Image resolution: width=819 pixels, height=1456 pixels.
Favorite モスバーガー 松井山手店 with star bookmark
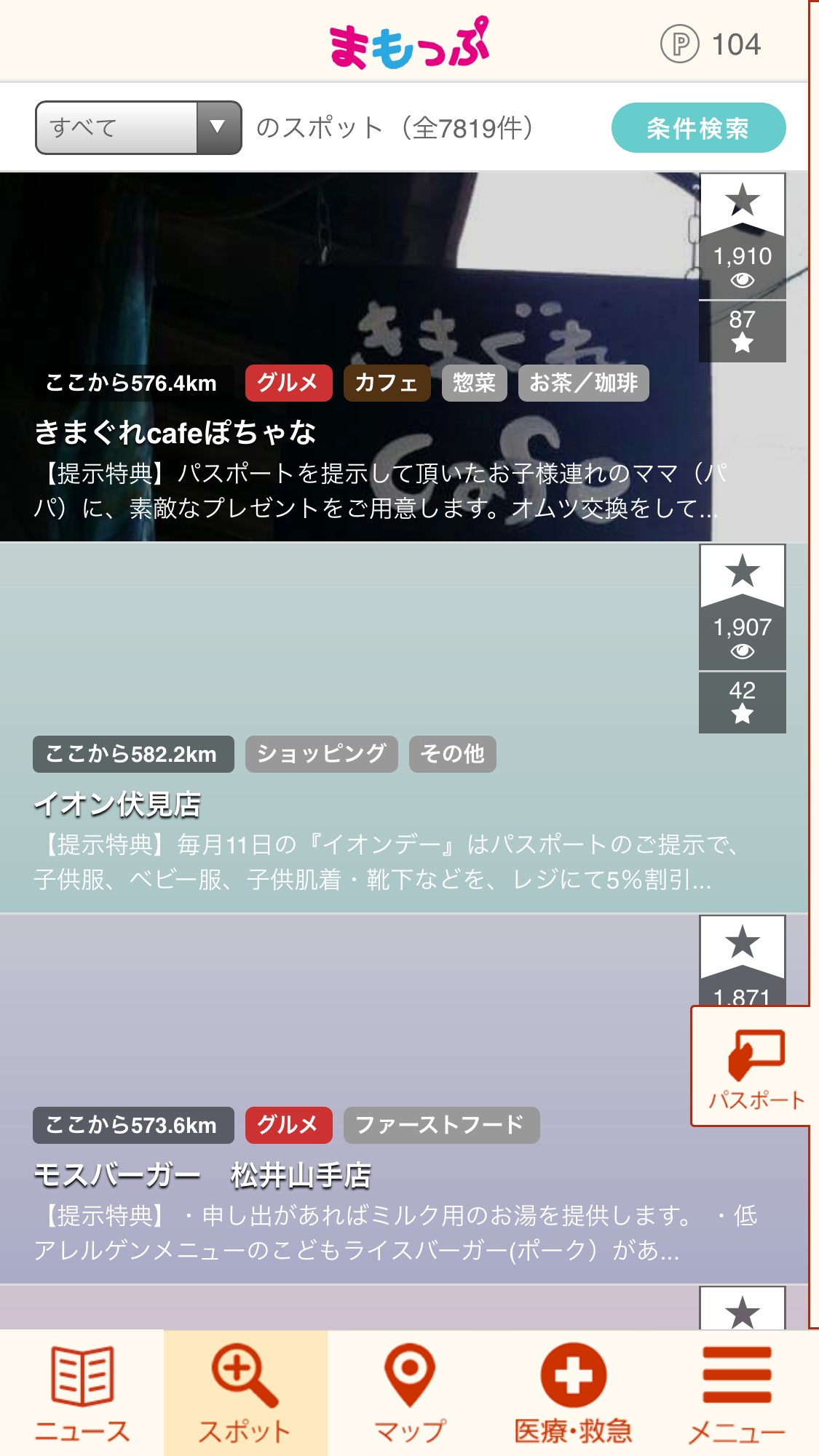[x=742, y=944]
